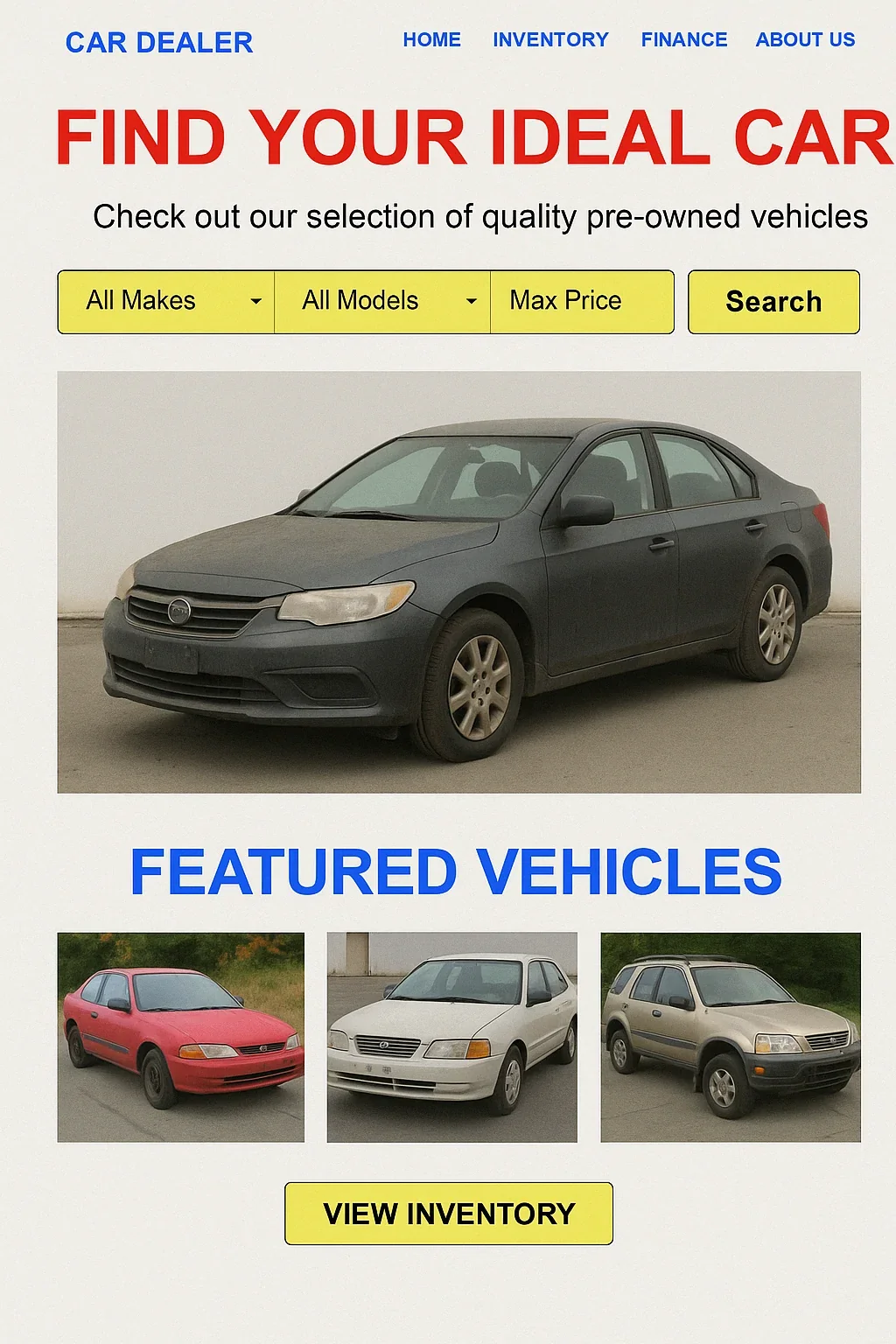Open the white sedan featured vehicle
The height and width of the screenshot is (1344, 896).
coord(451,1037)
